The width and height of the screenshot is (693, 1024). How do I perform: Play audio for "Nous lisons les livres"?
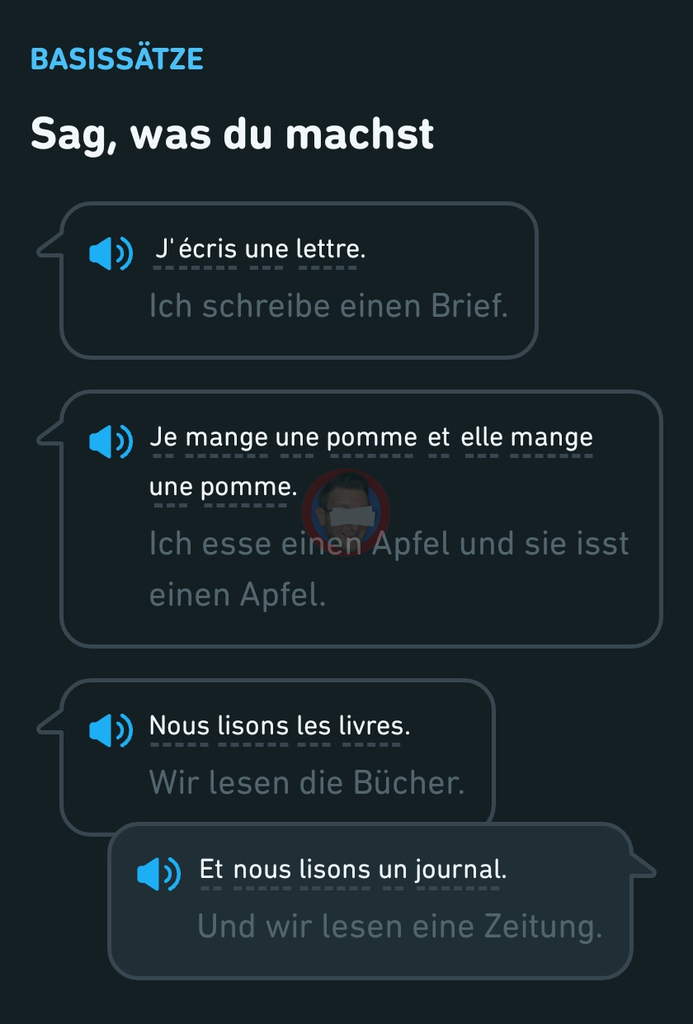coord(110,730)
